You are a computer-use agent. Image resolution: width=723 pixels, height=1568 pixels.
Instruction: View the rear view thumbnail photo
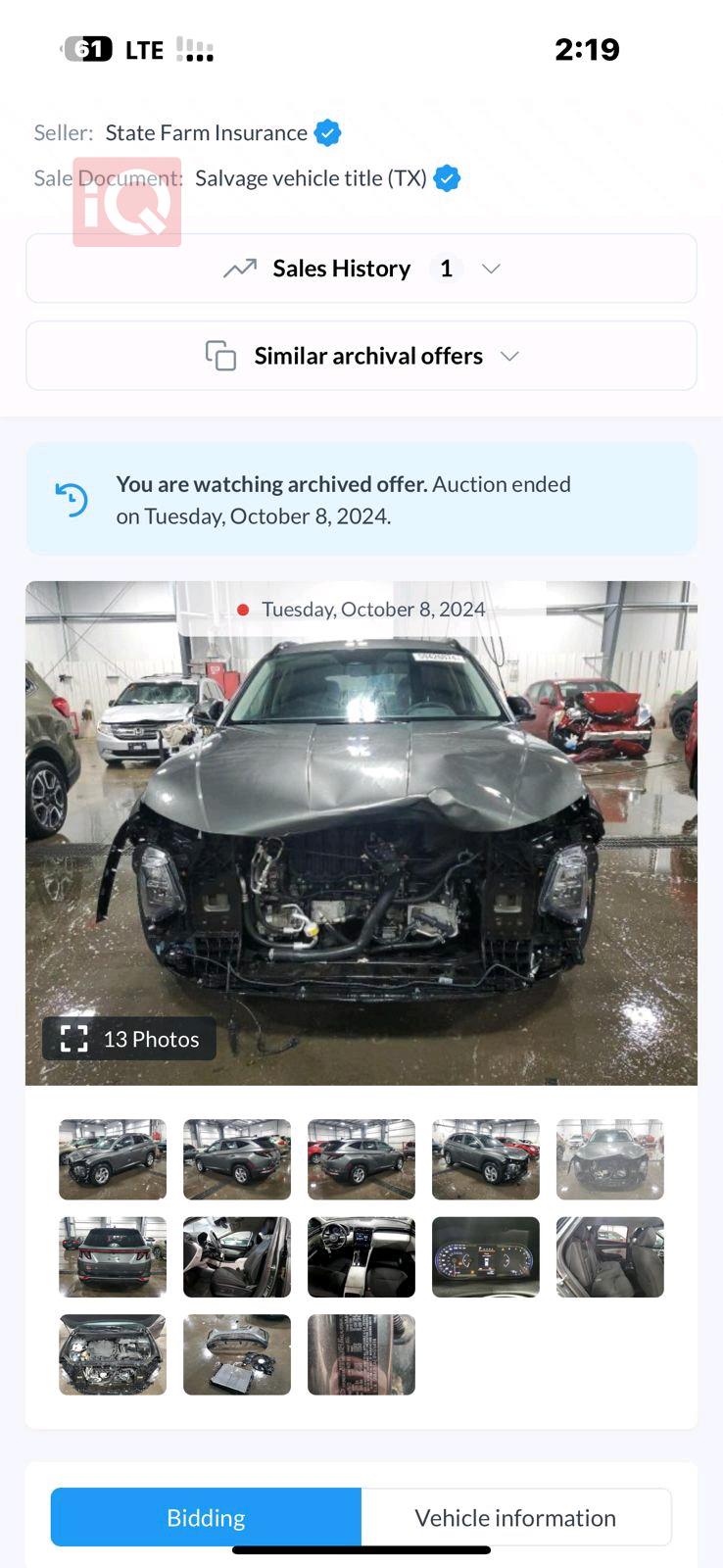(x=113, y=1257)
